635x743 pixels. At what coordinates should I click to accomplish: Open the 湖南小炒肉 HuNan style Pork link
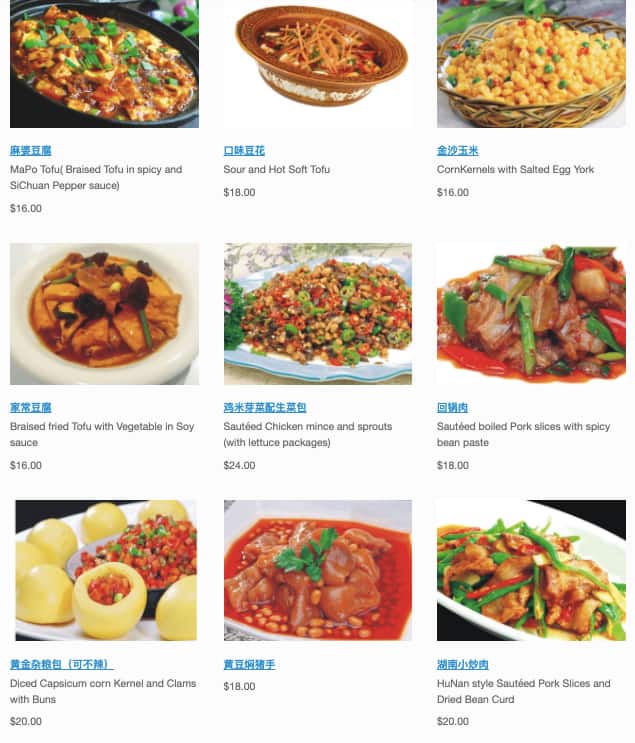click(x=463, y=665)
